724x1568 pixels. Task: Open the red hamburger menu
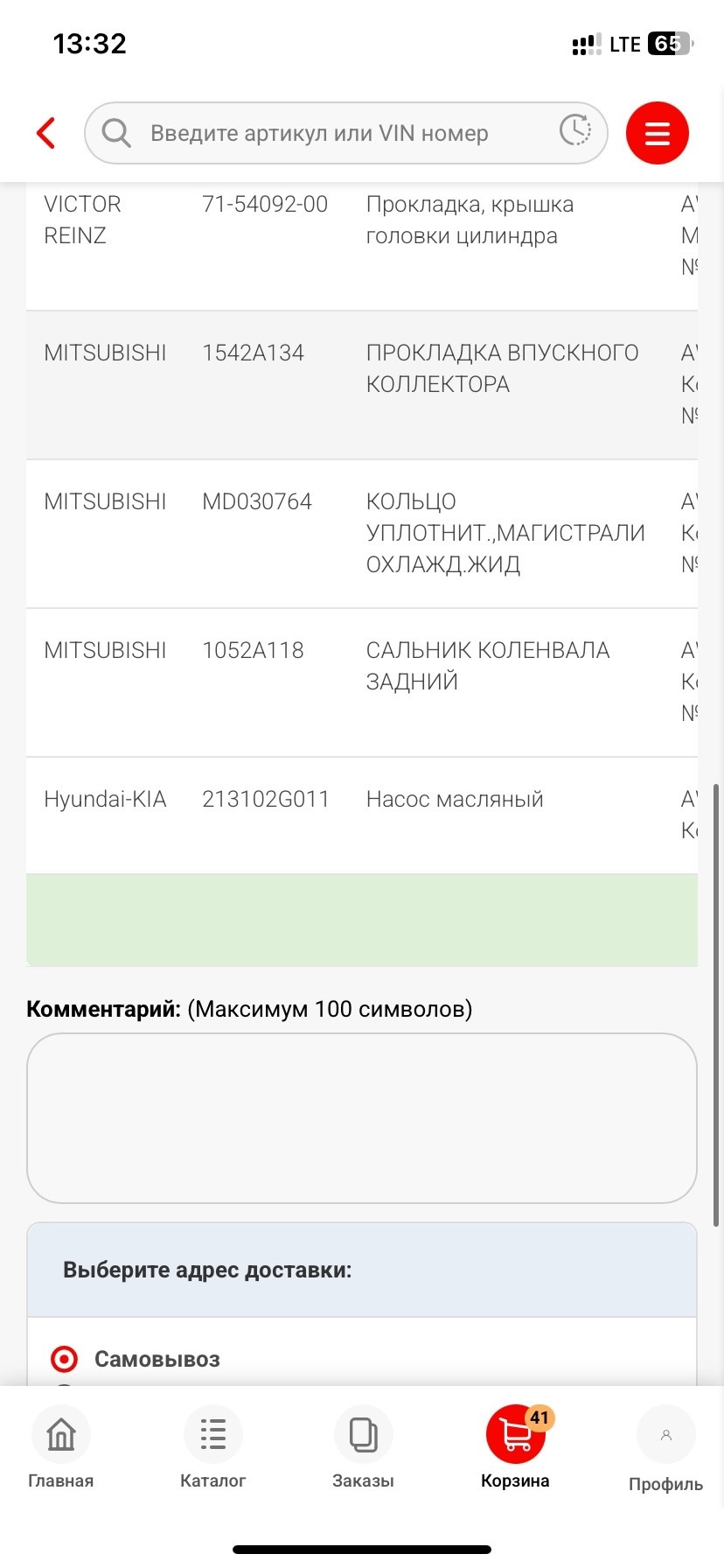[658, 133]
